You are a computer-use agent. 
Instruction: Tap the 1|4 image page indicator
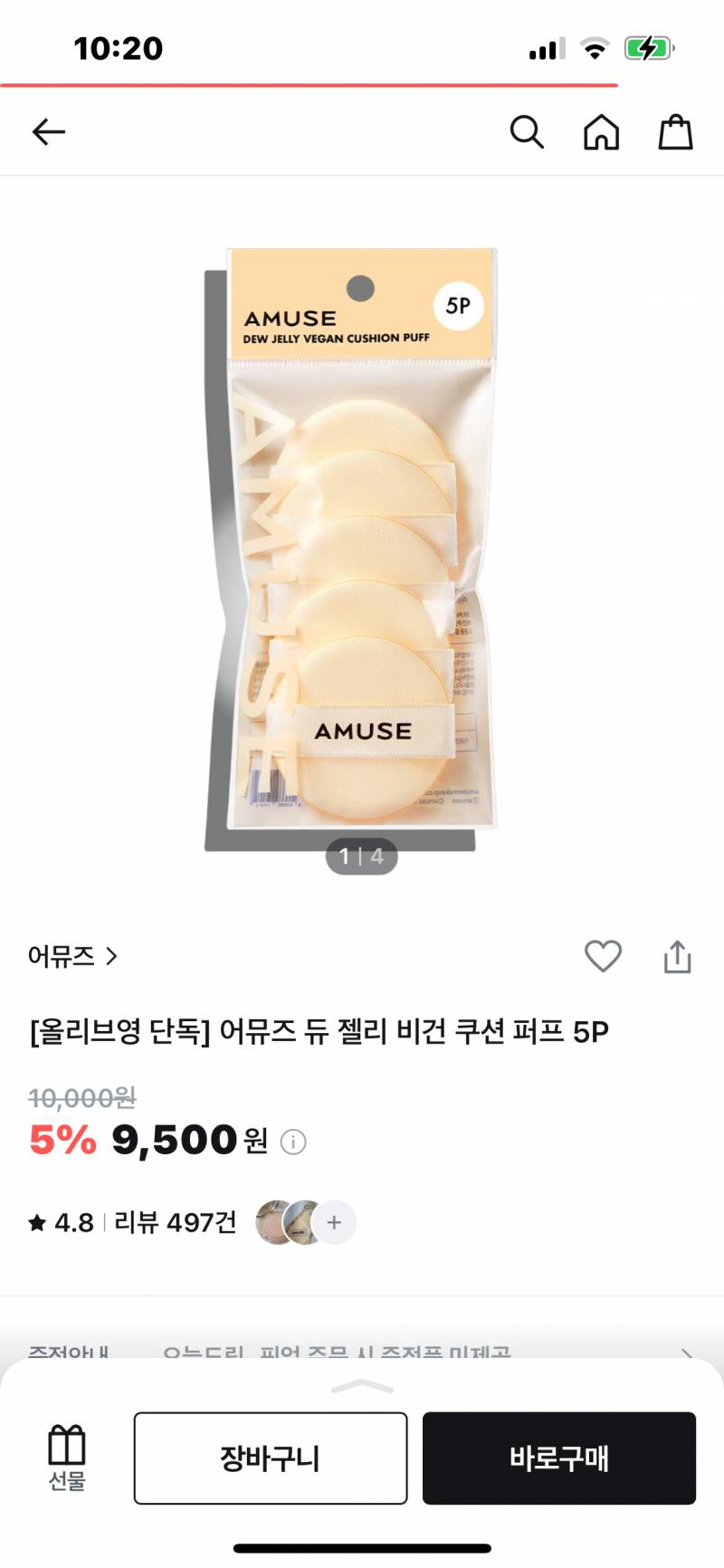362,856
